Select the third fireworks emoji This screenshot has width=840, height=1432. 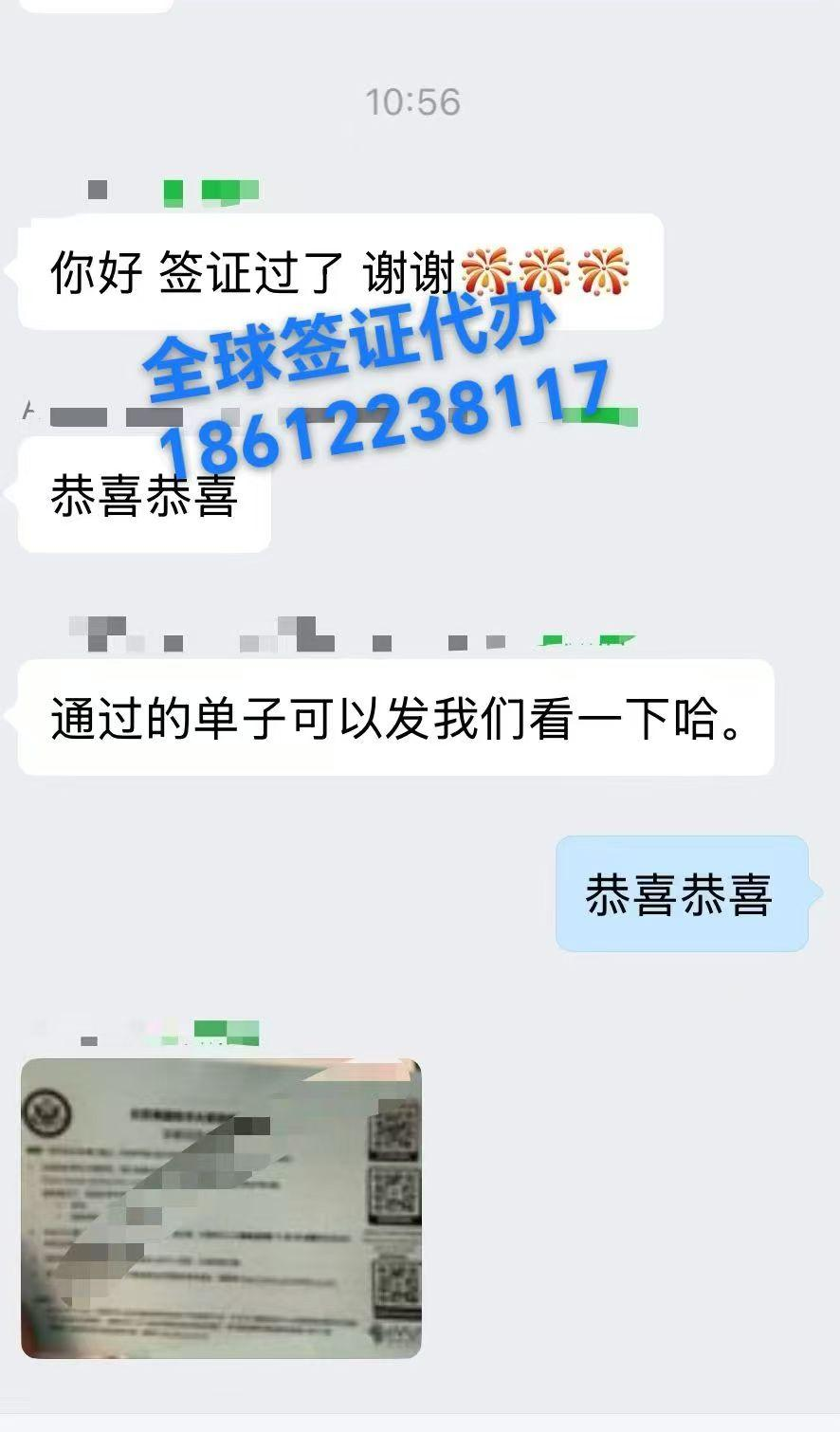(605, 268)
